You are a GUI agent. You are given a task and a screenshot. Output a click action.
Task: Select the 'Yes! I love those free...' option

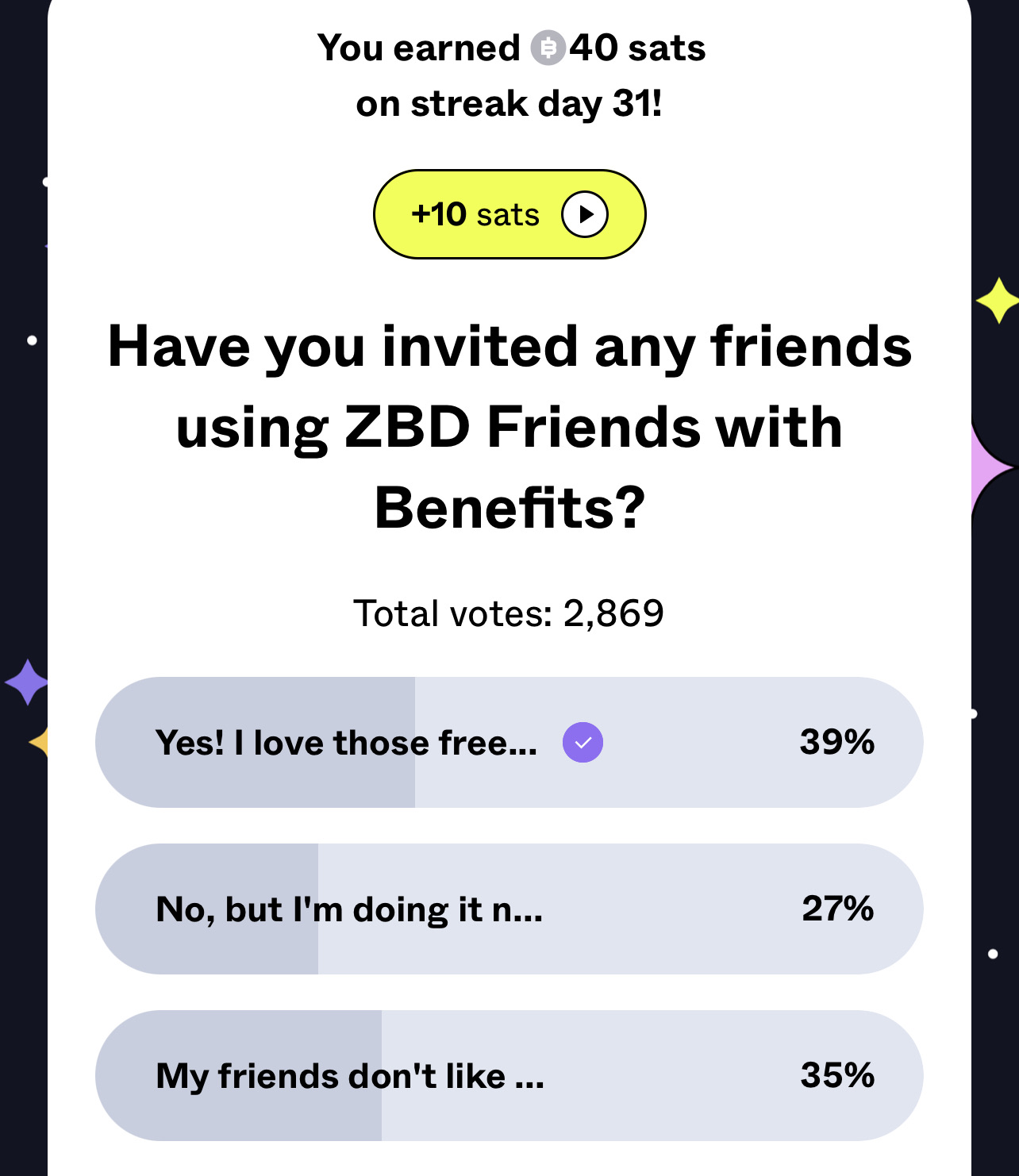508,743
